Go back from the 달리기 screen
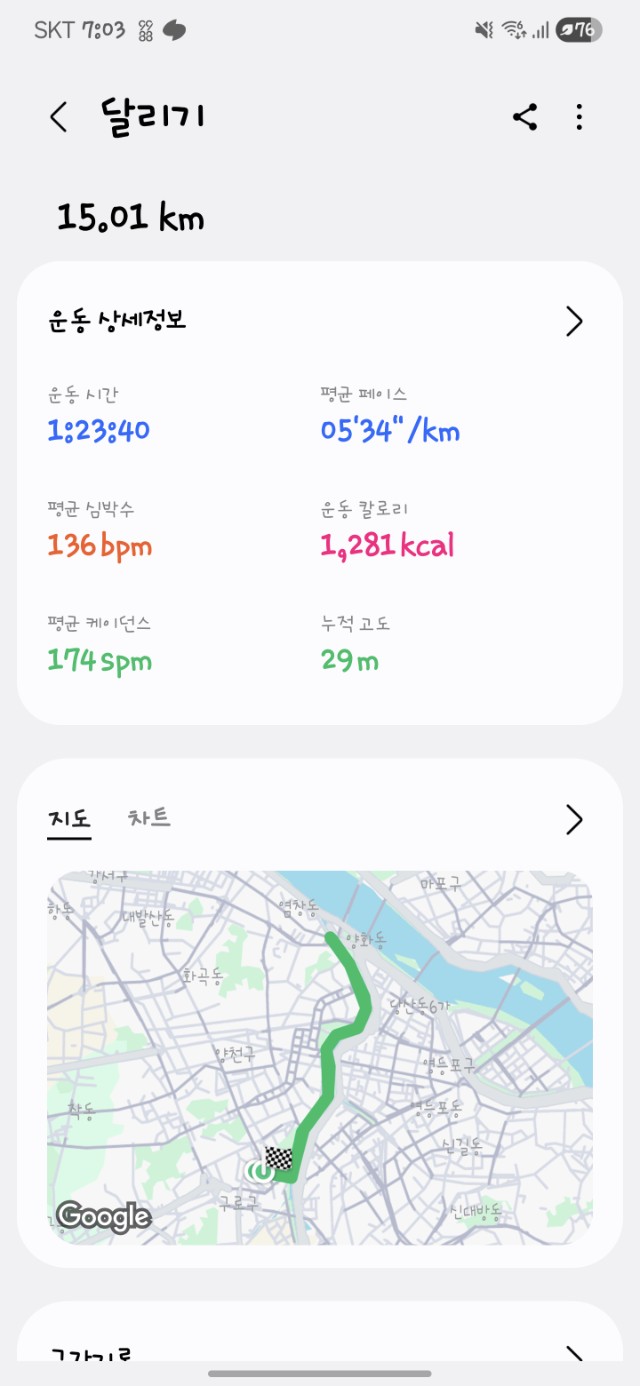This screenshot has height=1386, width=640. pyautogui.click(x=58, y=117)
